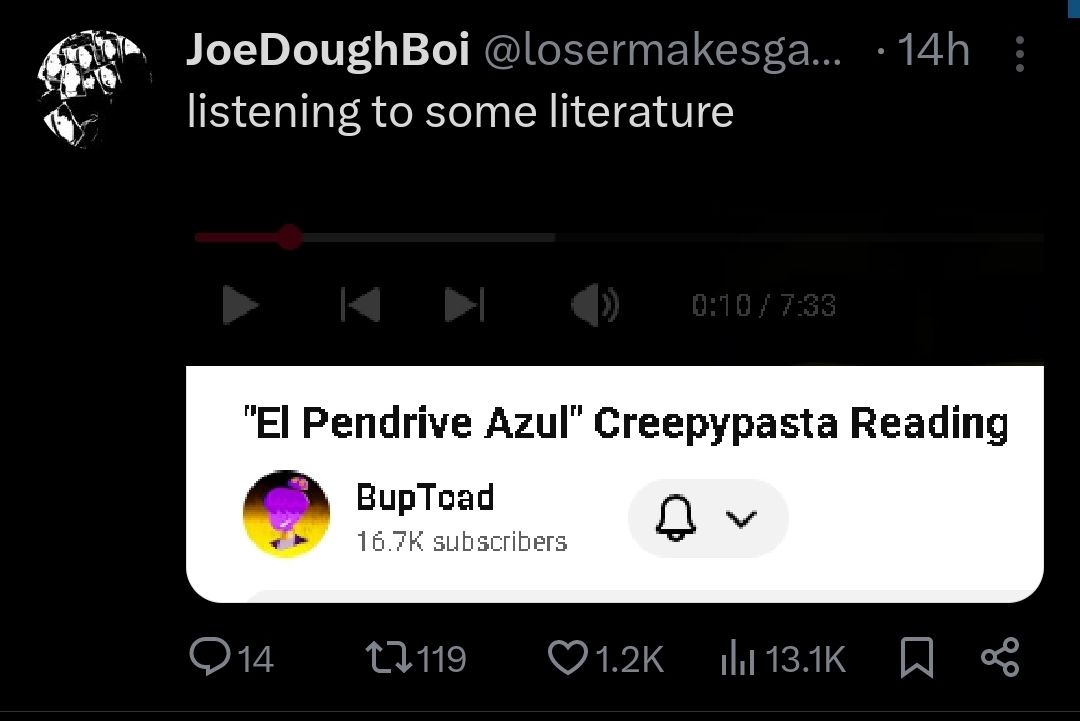Bookmark this post
Image resolution: width=1080 pixels, height=721 pixels.
[x=916, y=657]
